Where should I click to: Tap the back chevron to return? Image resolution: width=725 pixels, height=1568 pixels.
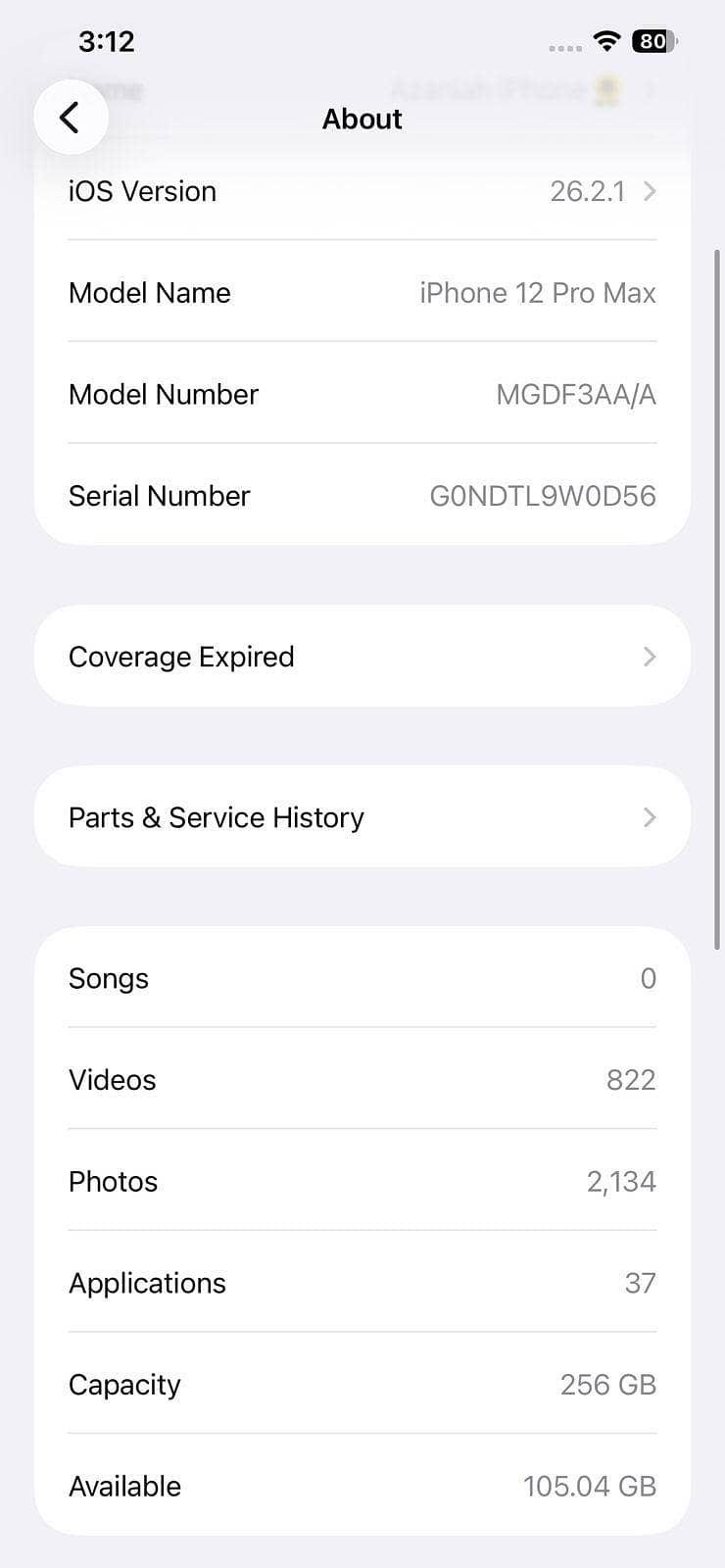71,117
